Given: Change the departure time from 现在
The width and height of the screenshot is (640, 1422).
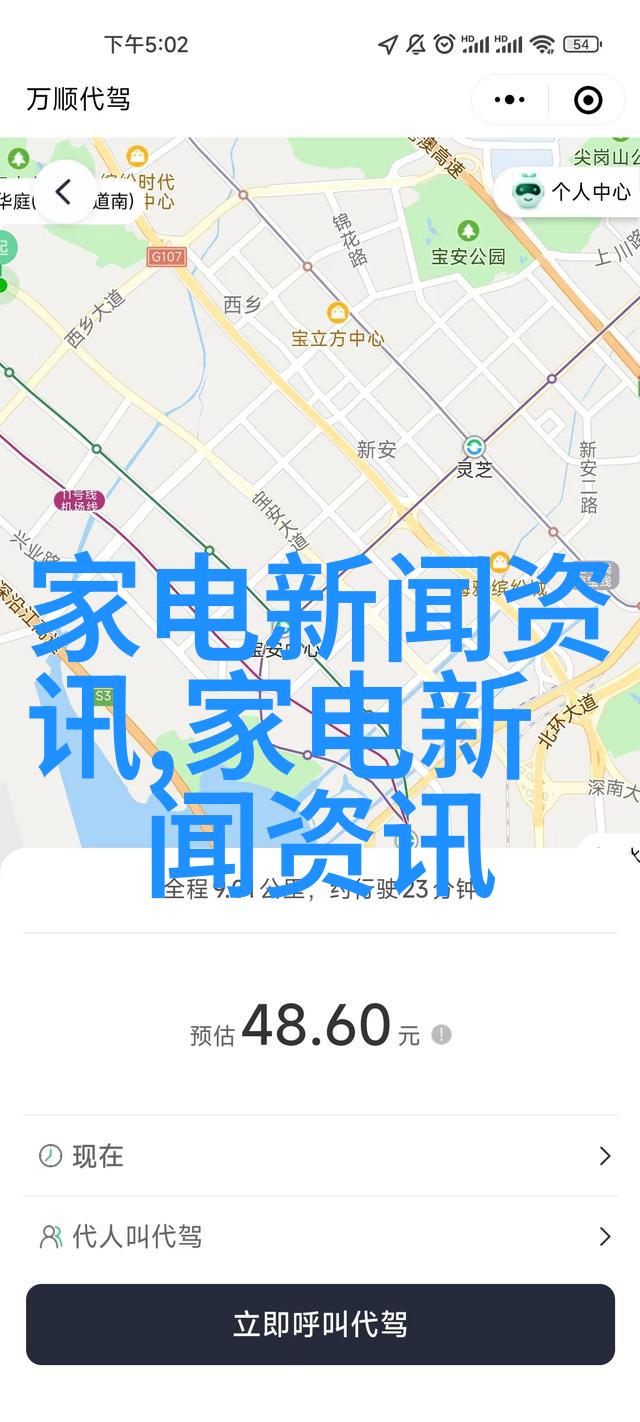Looking at the screenshot, I should (x=320, y=1156).
